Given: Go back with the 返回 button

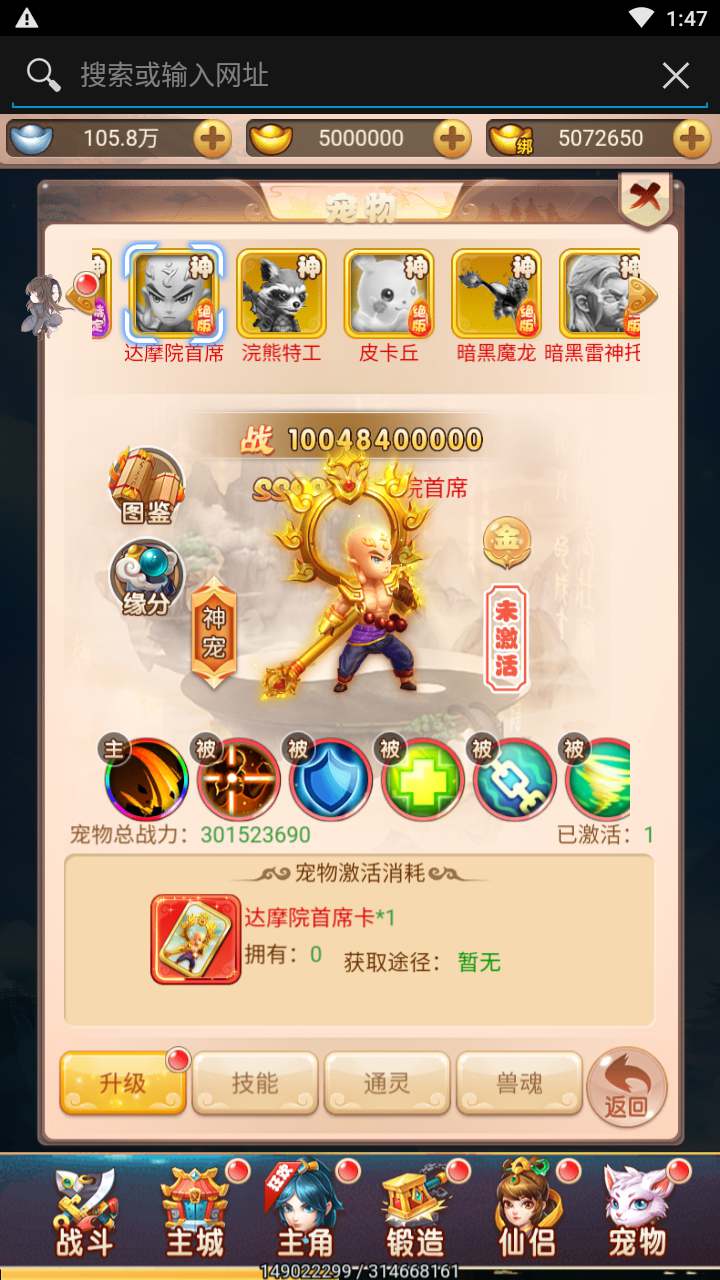Looking at the screenshot, I should click(626, 1086).
